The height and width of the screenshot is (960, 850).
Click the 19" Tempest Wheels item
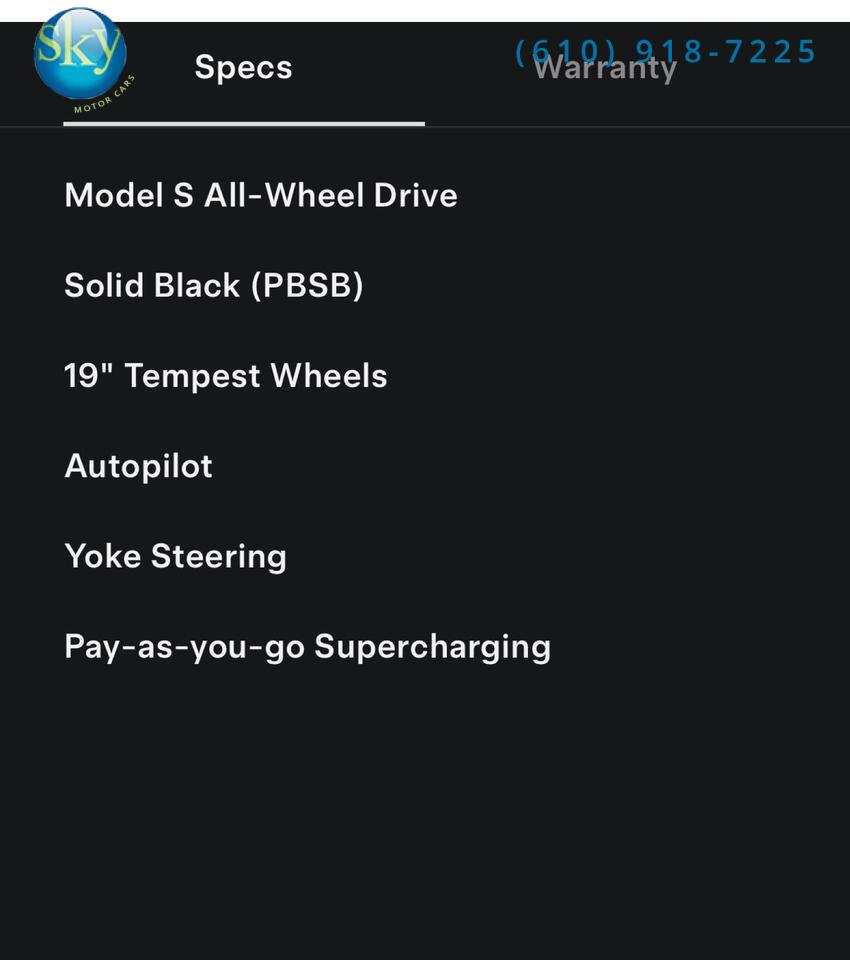click(226, 376)
